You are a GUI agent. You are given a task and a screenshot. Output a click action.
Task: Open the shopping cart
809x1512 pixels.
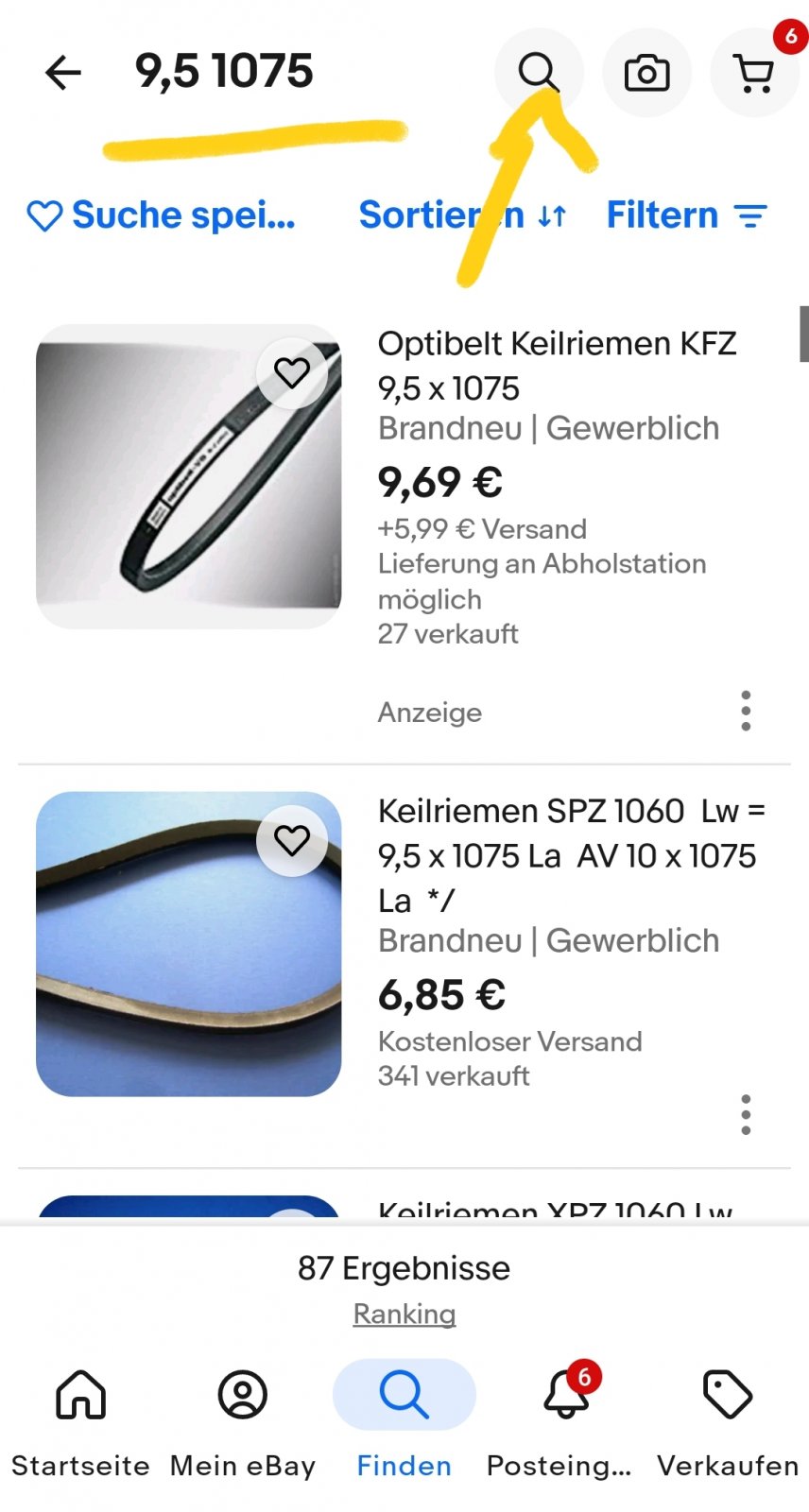tap(754, 73)
